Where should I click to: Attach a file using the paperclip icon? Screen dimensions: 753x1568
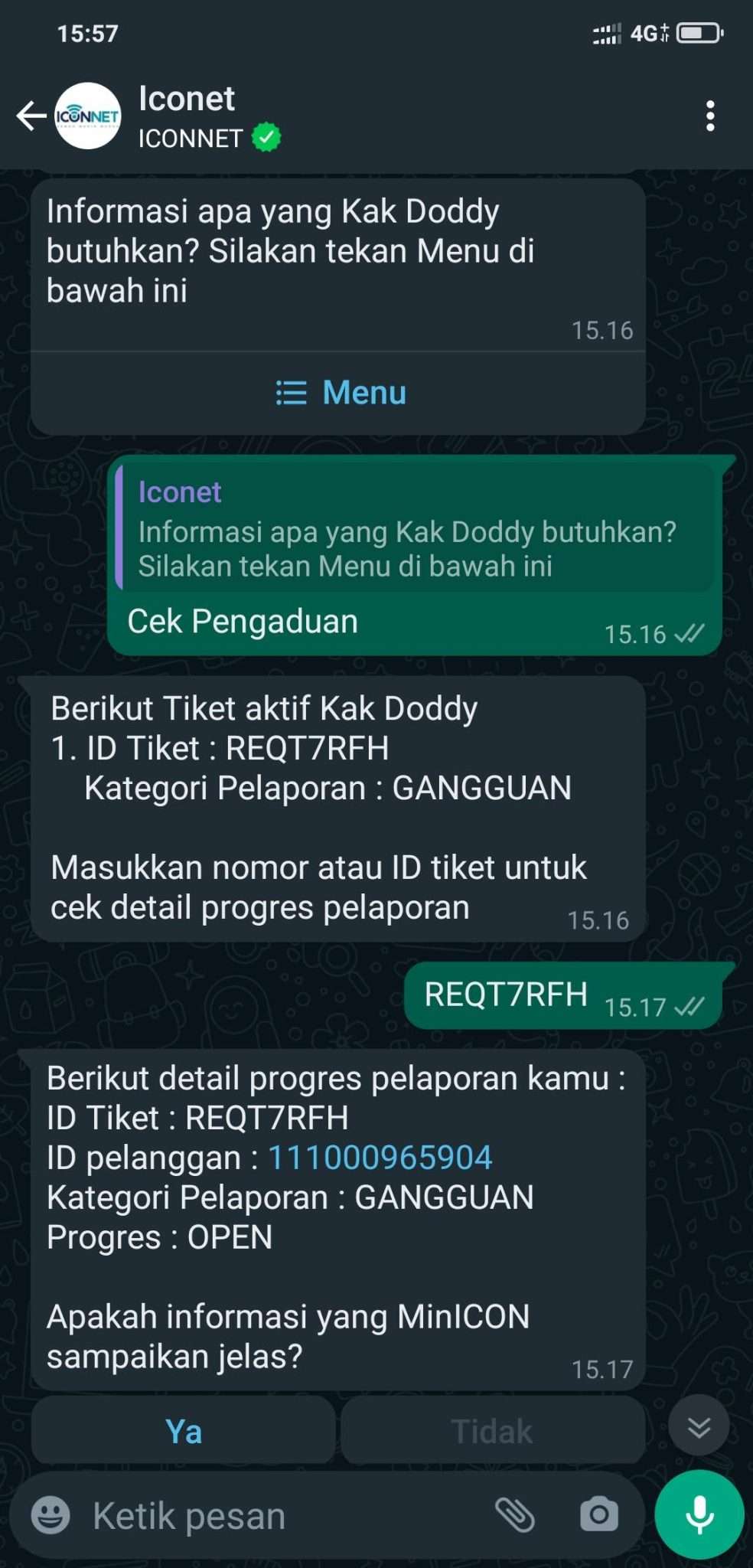513,1514
